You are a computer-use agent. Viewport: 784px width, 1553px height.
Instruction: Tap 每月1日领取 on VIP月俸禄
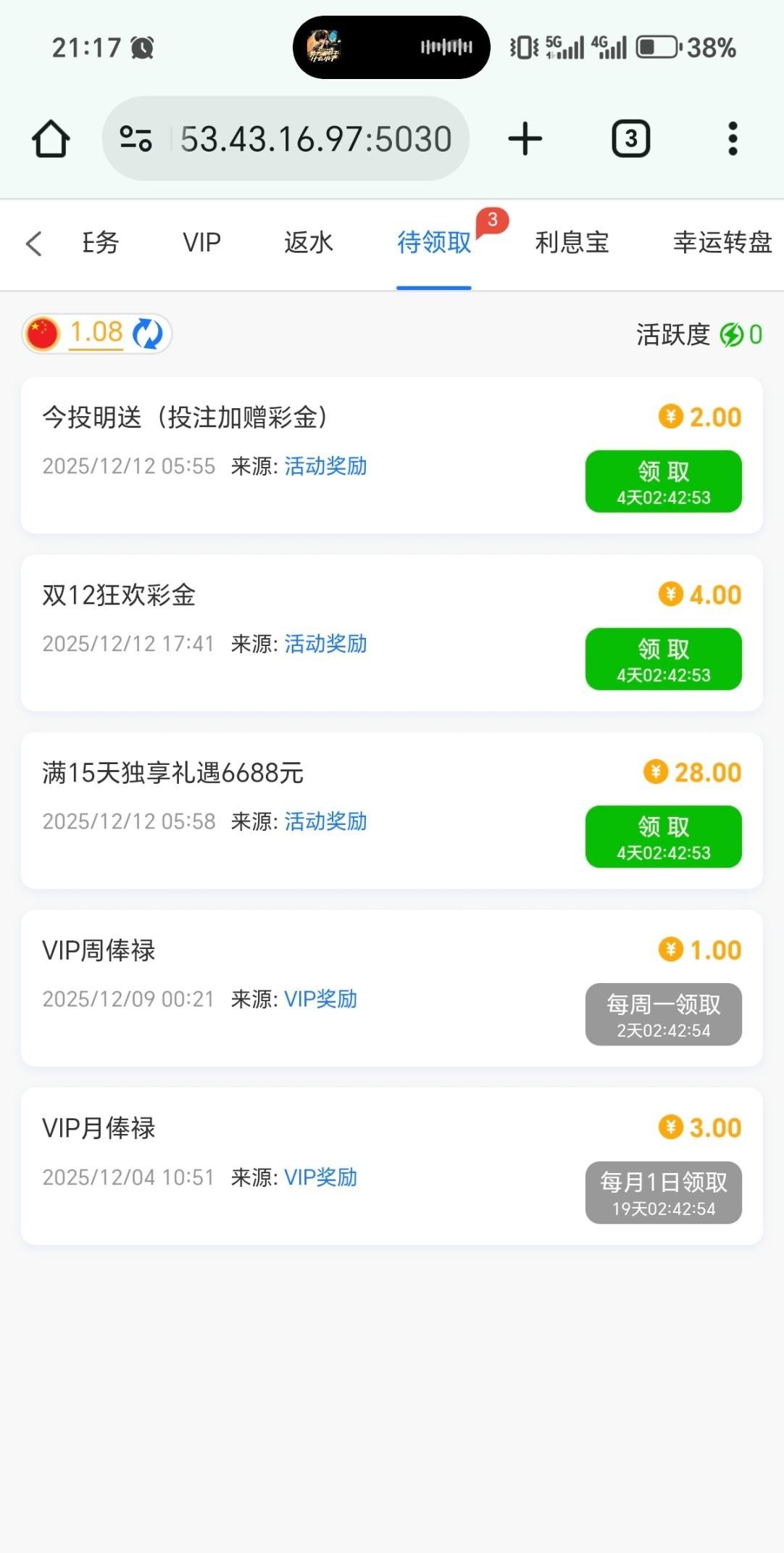[x=663, y=1193]
